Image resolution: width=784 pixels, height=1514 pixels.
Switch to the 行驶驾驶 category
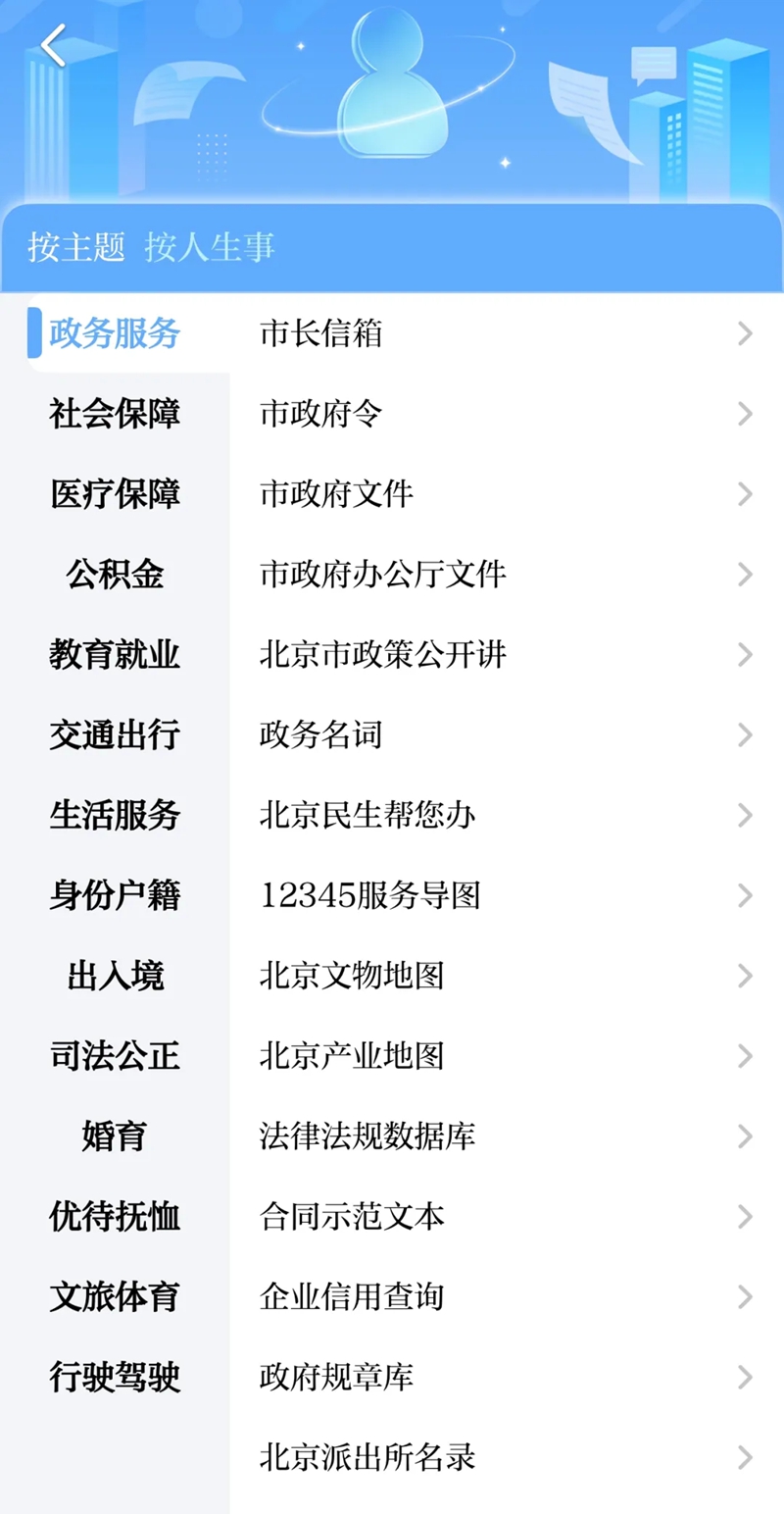115,1379
